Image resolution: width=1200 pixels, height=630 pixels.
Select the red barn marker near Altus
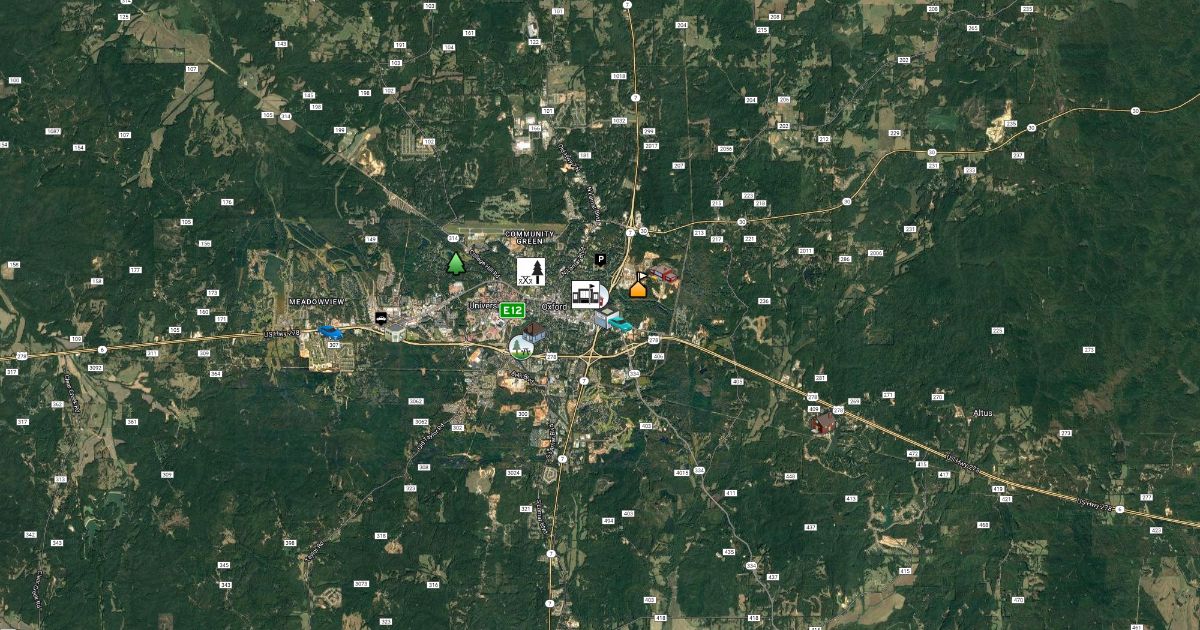click(x=824, y=423)
